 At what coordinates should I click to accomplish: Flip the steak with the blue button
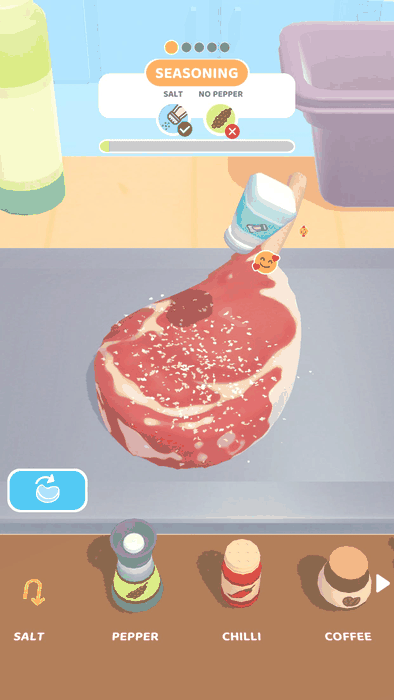(x=47, y=490)
